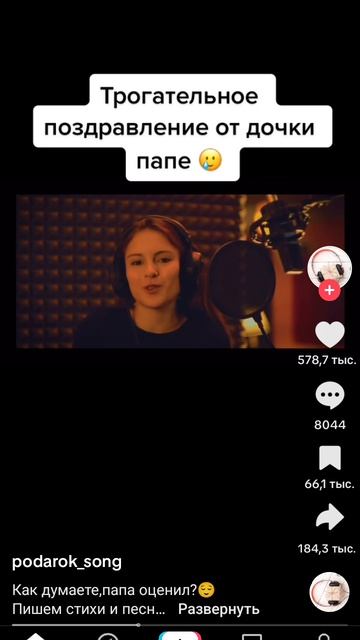The height and width of the screenshot is (640, 360).
Task: Open the comments section with 8044 comments
Action: pyautogui.click(x=330, y=396)
